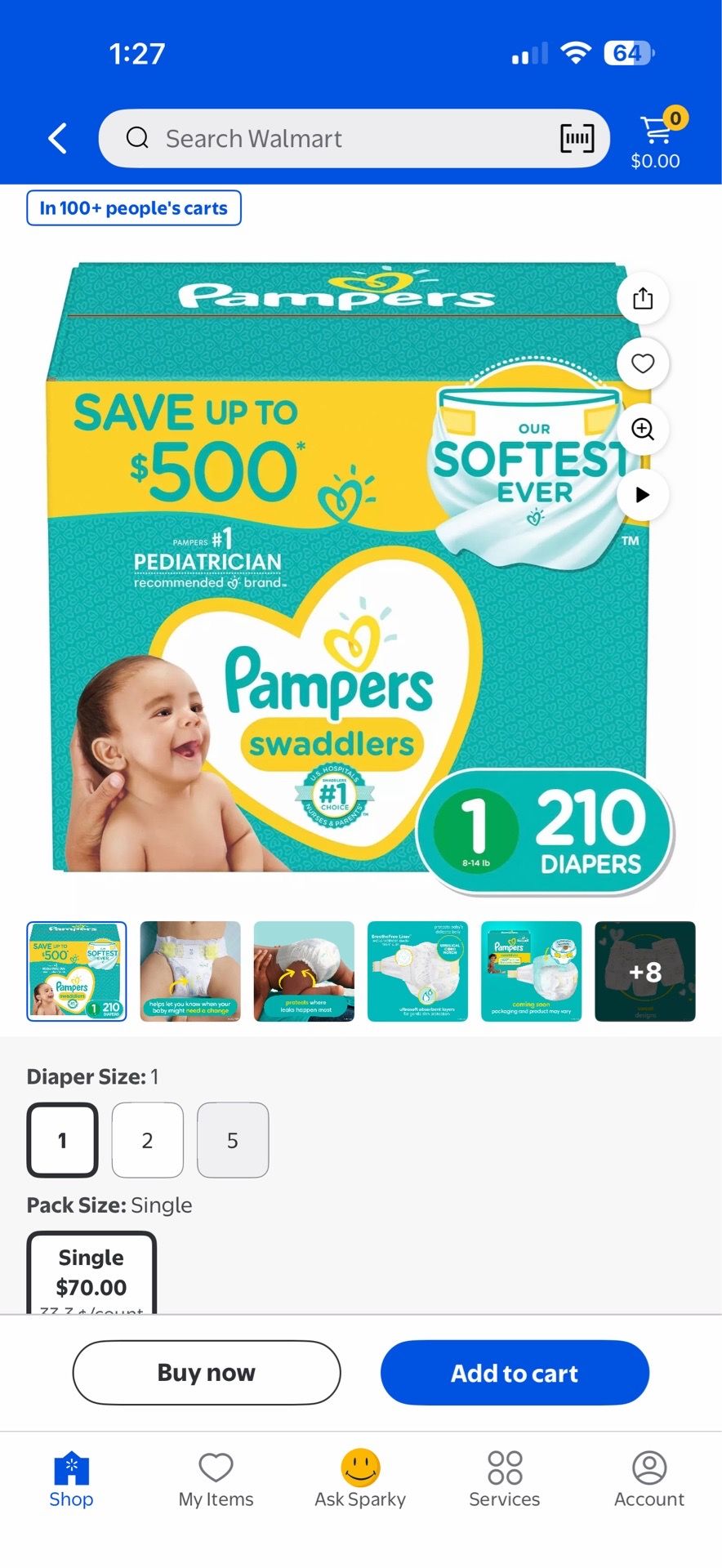Viewport: 722px width, 1568px height.
Task: Open the shopping cart
Action: [657, 140]
